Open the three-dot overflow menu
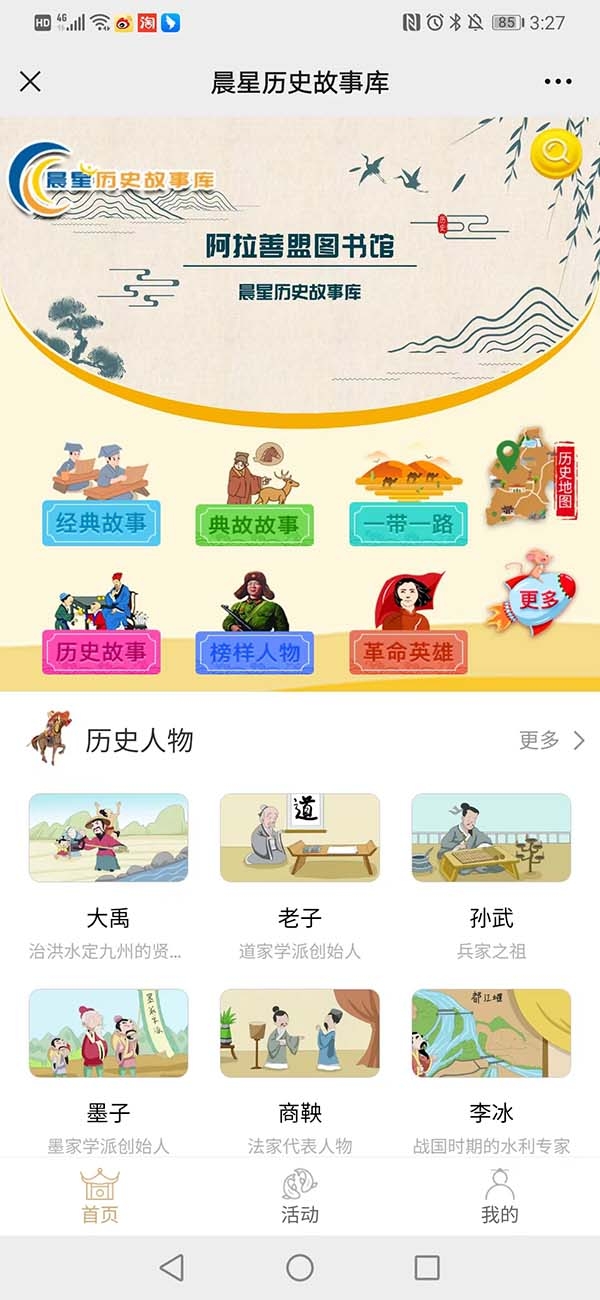 coord(558,82)
